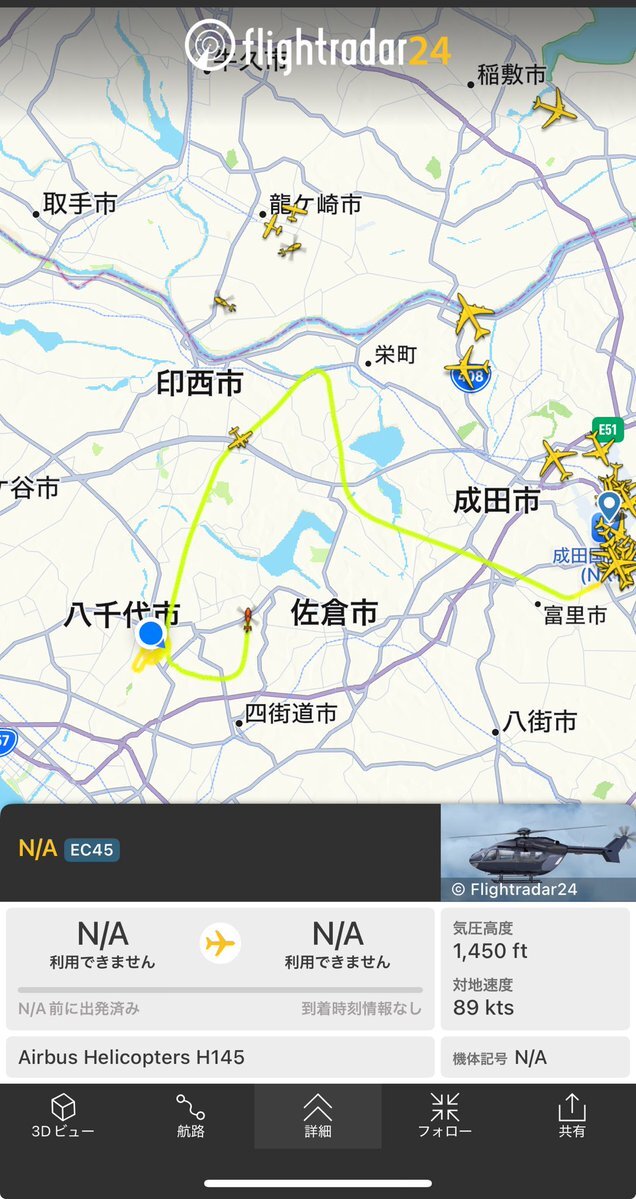The width and height of the screenshot is (636, 1199).
Task: Open the Narita airport pin
Action: click(608, 506)
